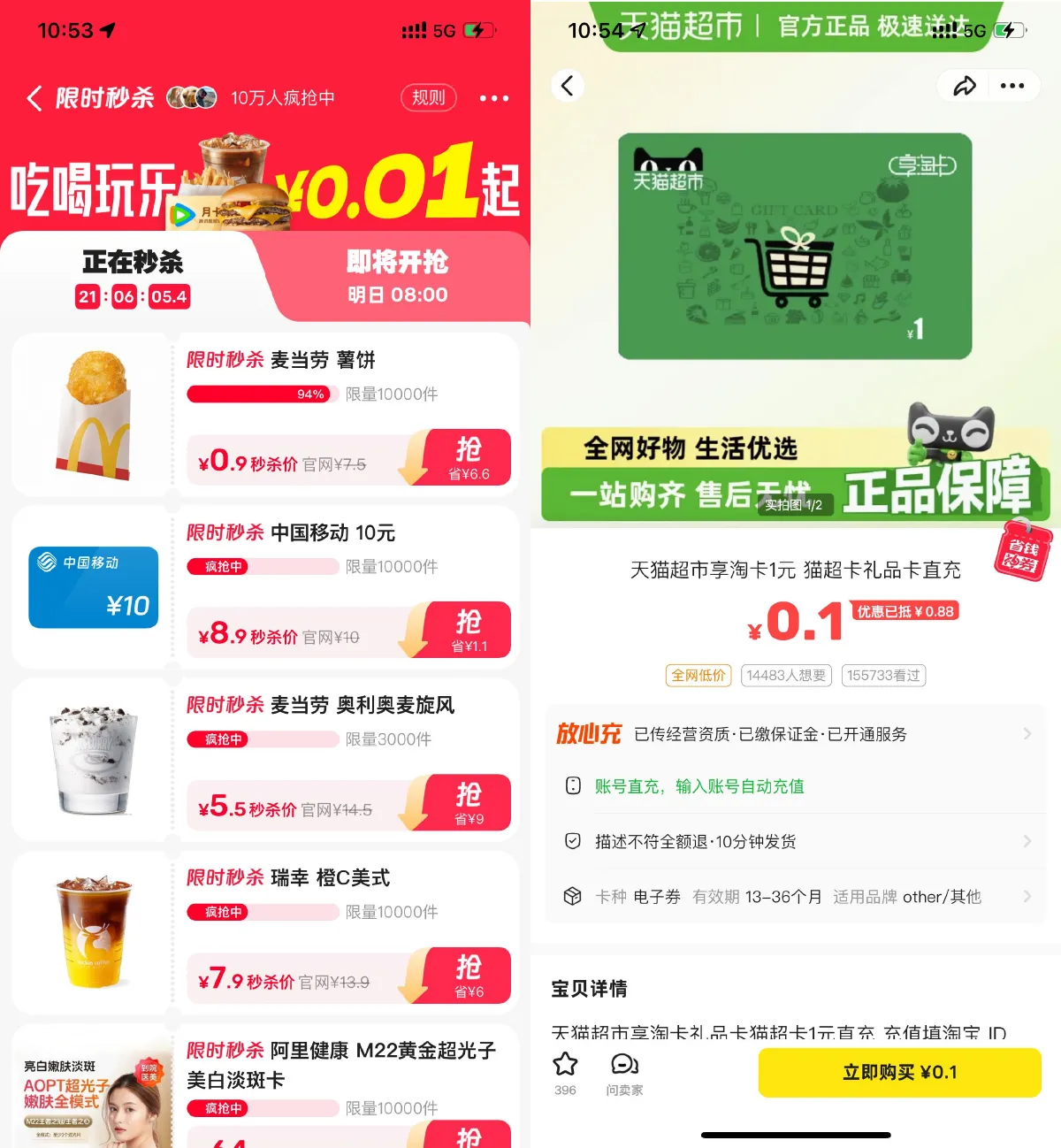
Task: Open the share icon on the product page
Action: 962,86
